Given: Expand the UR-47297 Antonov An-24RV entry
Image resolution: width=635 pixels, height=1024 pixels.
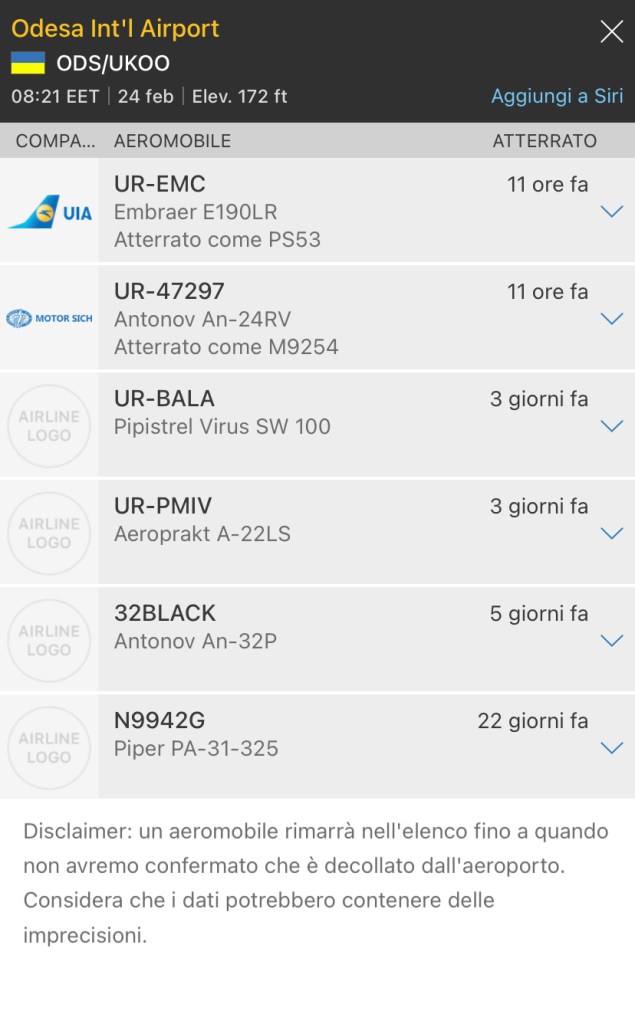Looking at the screenshot, I should coord(611,319).
